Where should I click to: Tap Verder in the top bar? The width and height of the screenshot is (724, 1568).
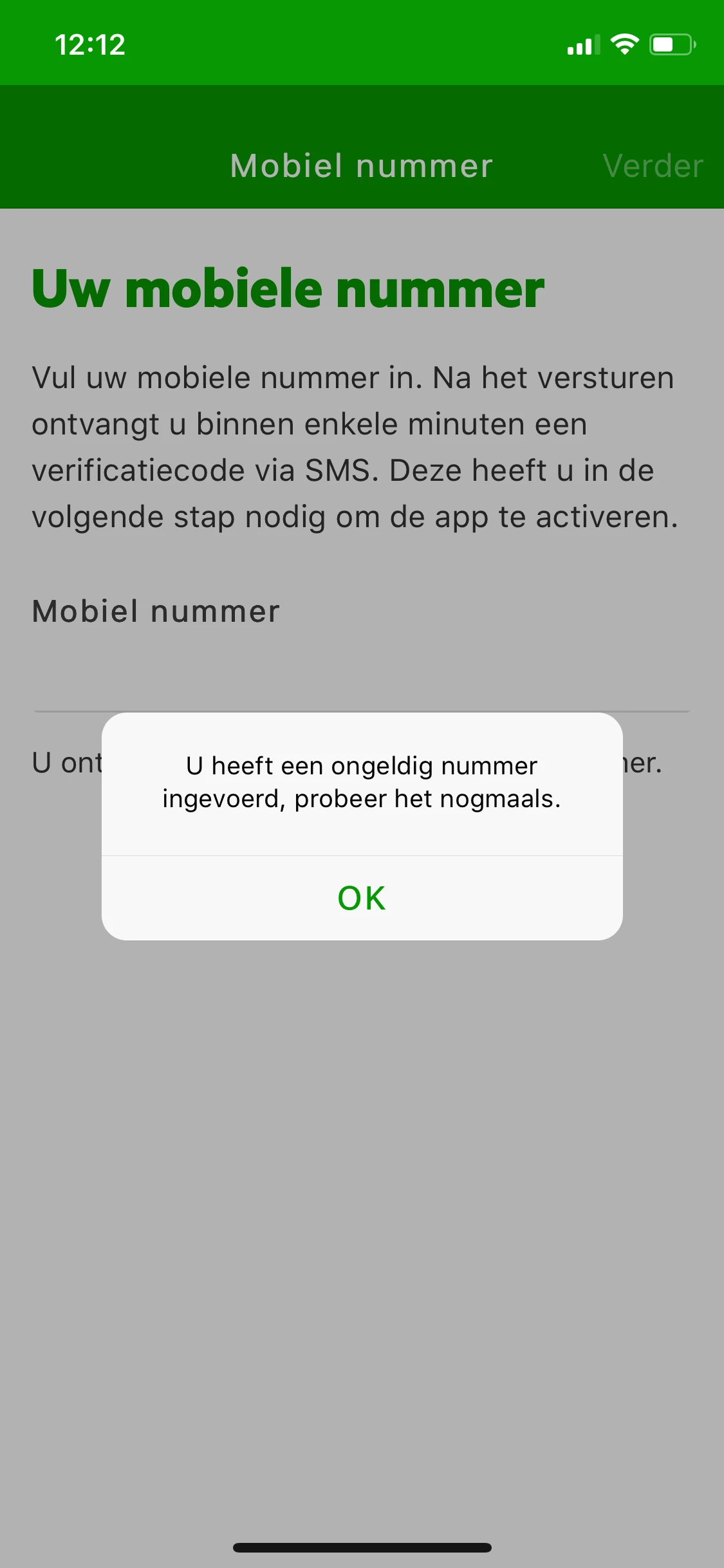click(653, 166)
